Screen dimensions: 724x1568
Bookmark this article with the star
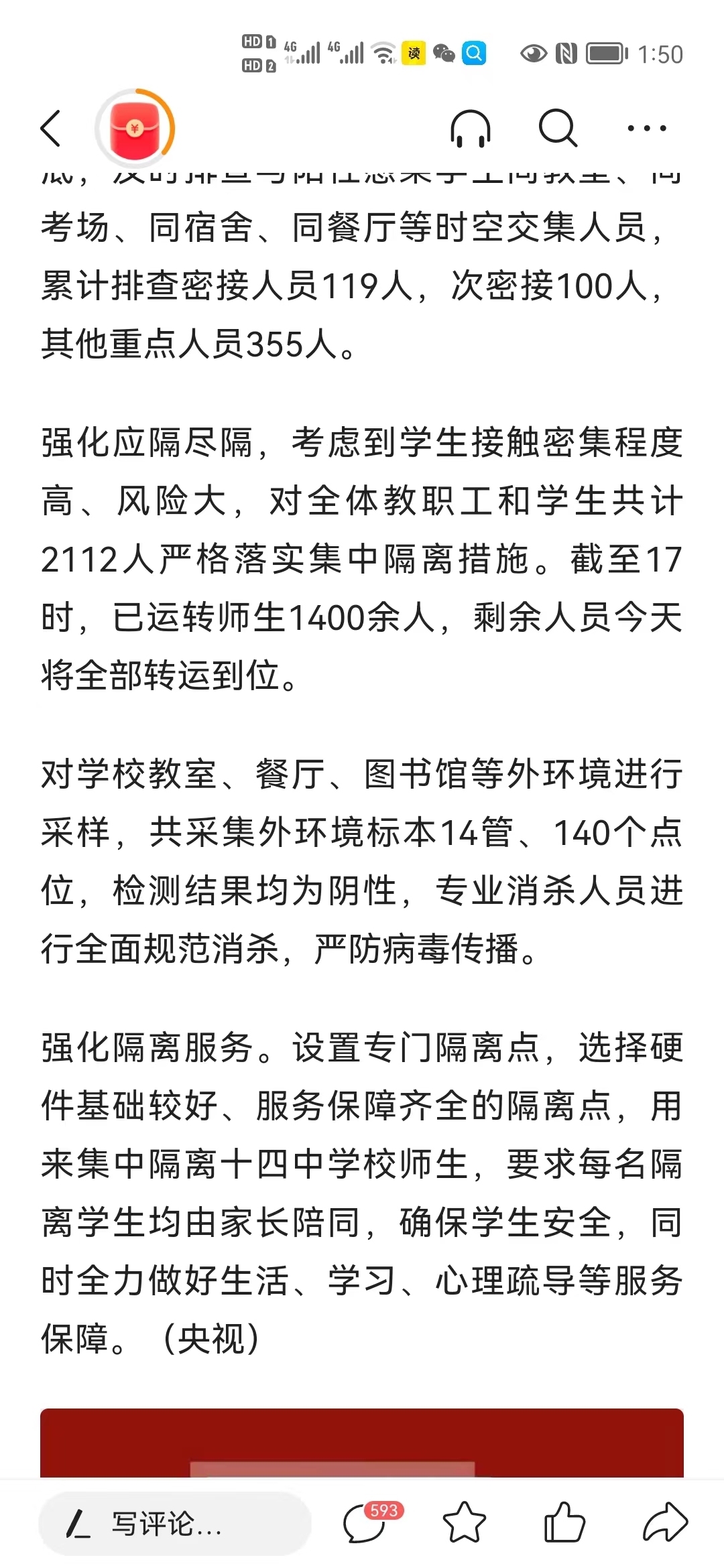[x=465, y=1523]
